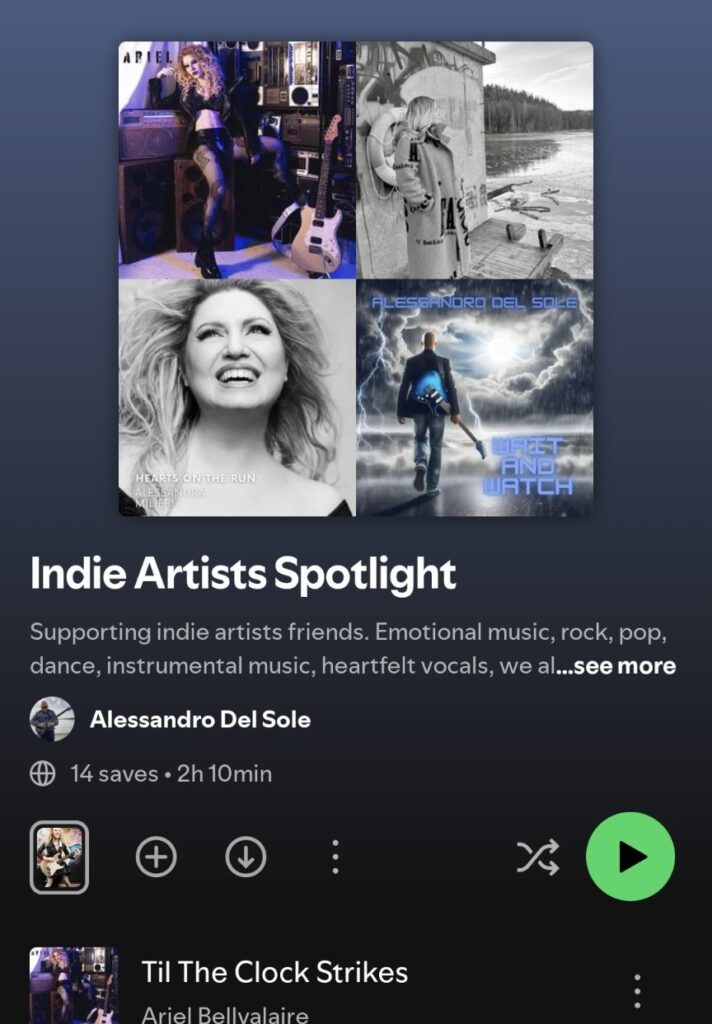Open options for Til The Clock Strikes
The image size is (712, 1024).
[x=637, y=991]
